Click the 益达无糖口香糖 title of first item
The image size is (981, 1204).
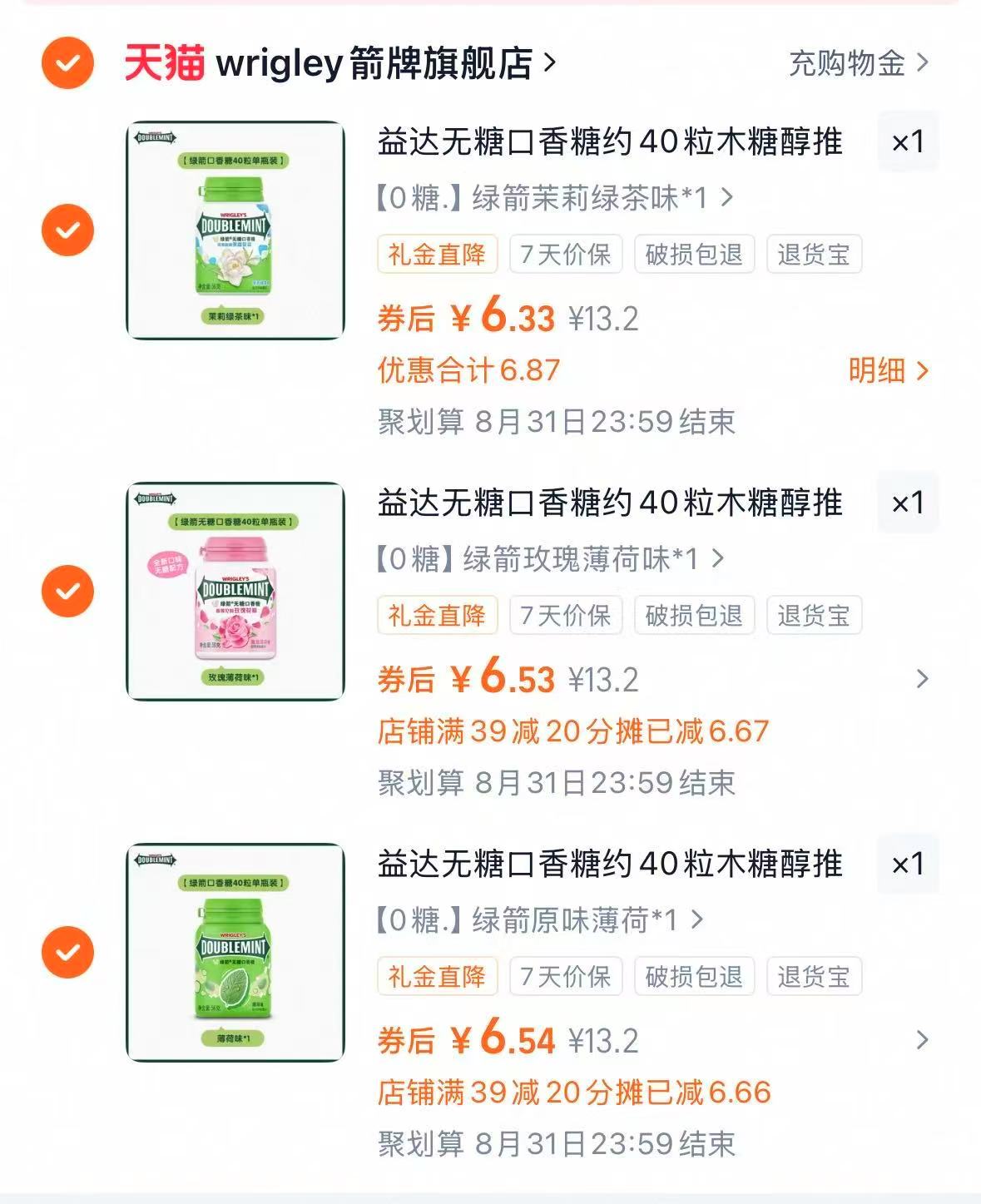tap(607, 142)
